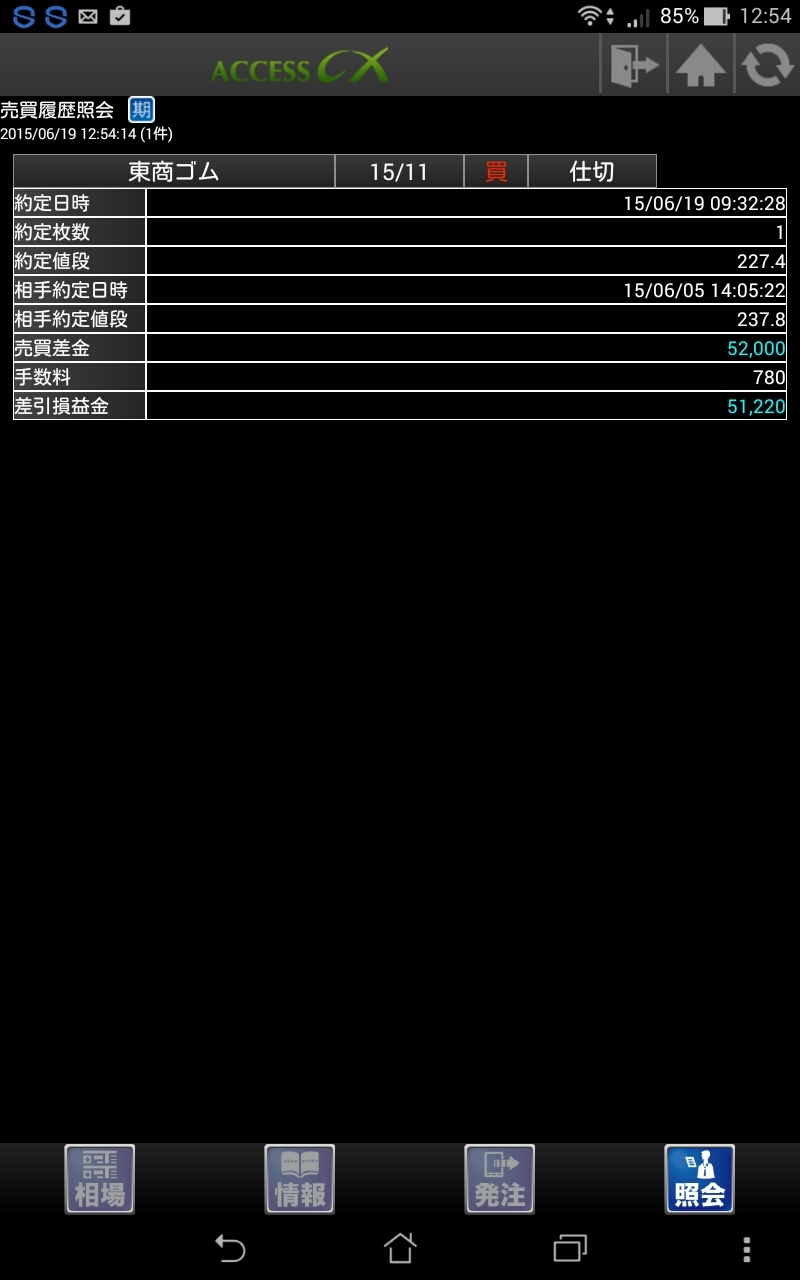Go to the app home screen
Screen dimensions: 800x1280
[700, 66]
